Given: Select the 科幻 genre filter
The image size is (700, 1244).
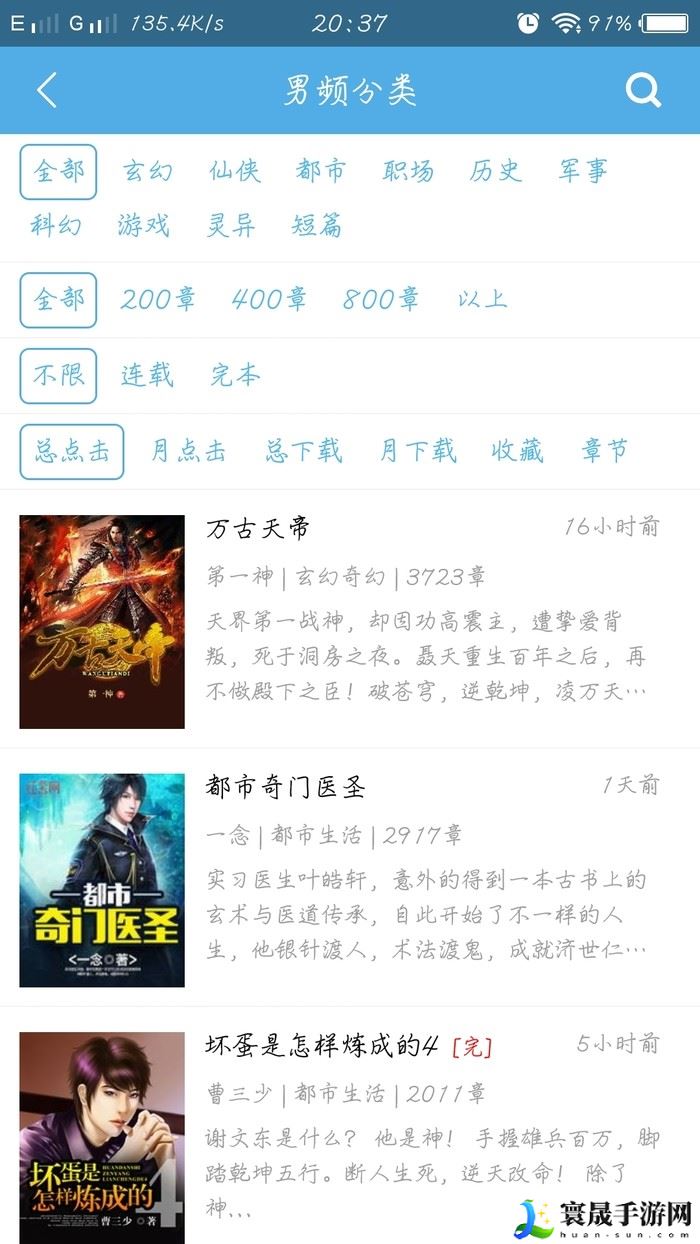Looking at the screenshot, I should tap(56, 226).
